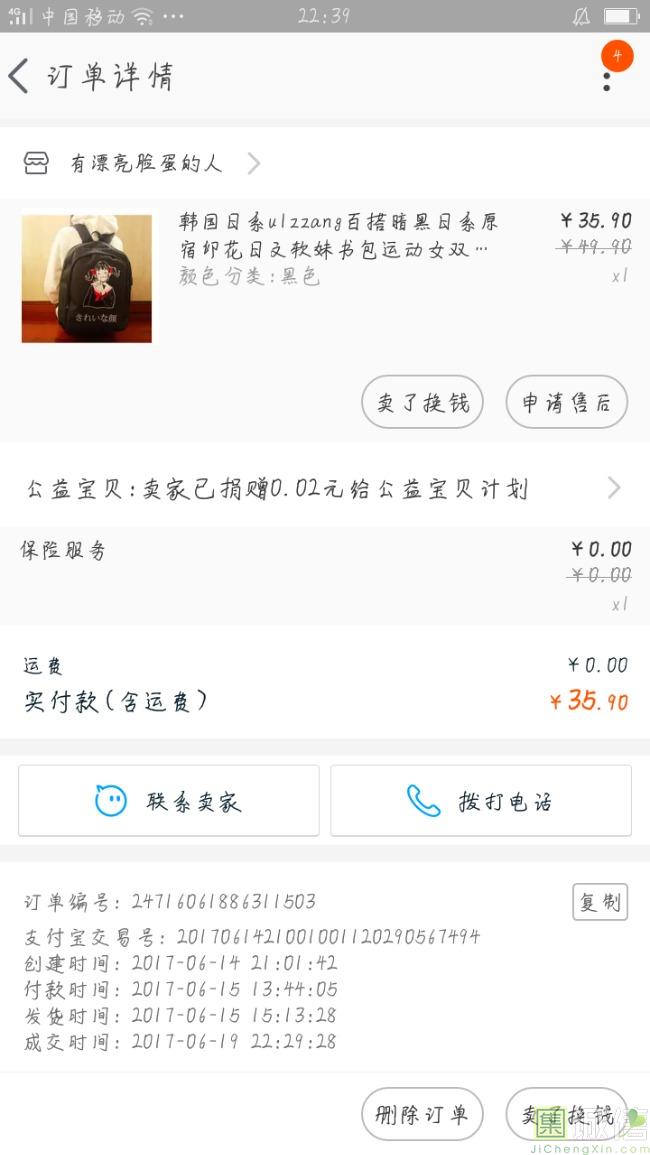This screenshot has height=1155, width=650.
Task: Select 申请售后 for this order
Action: tap(566, 402)
